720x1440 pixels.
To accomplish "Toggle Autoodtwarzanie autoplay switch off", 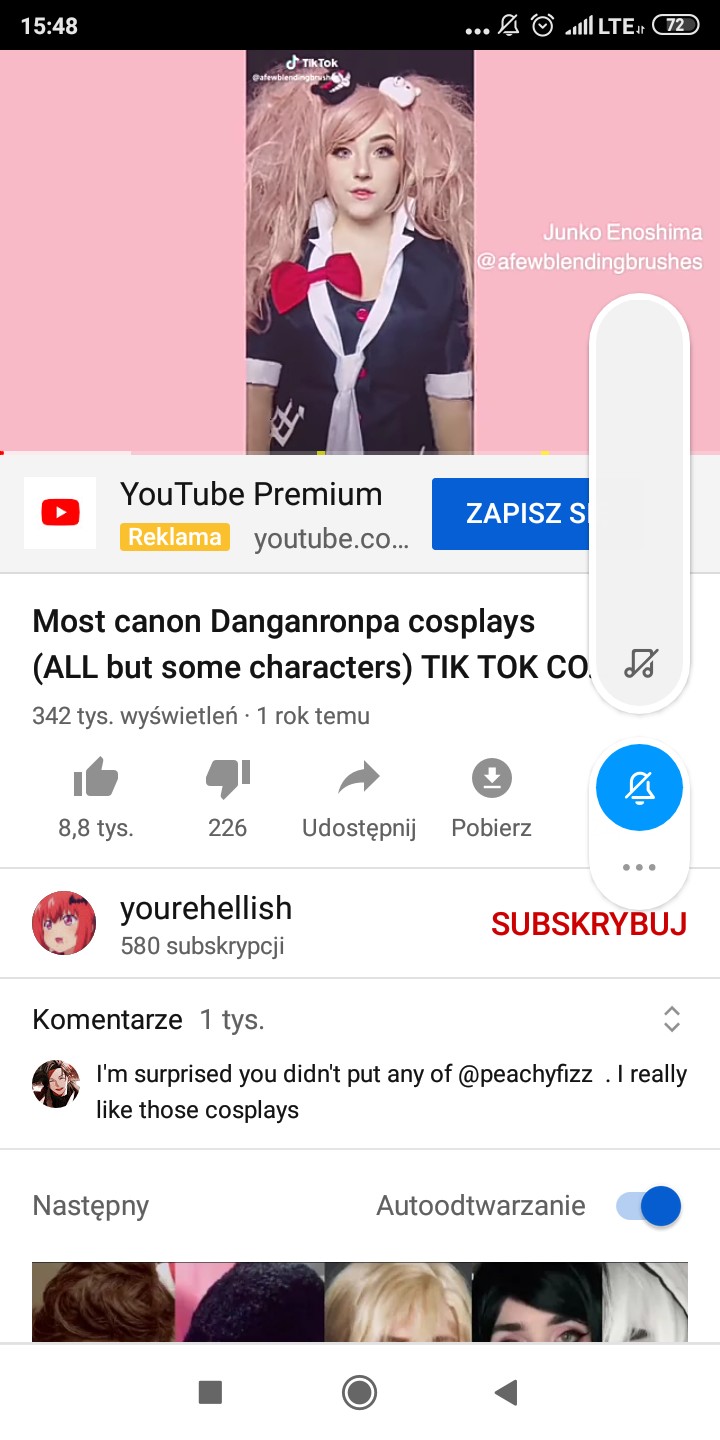I will tap(649, 1206).
